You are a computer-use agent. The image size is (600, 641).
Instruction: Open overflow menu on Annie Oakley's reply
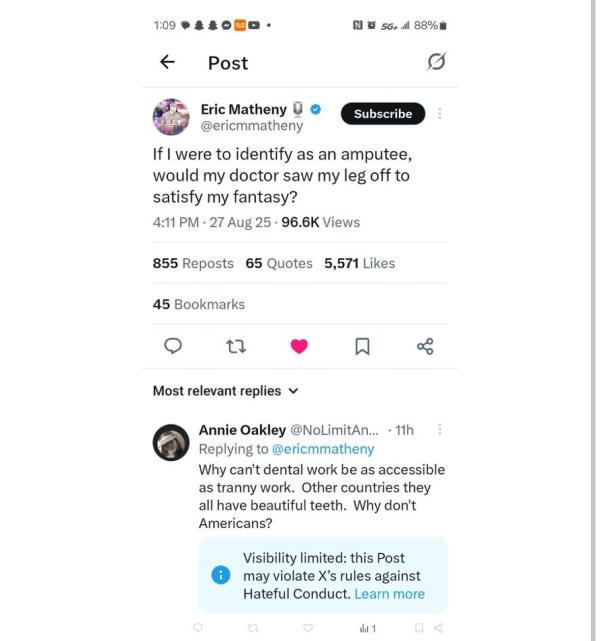pos(440,430)
